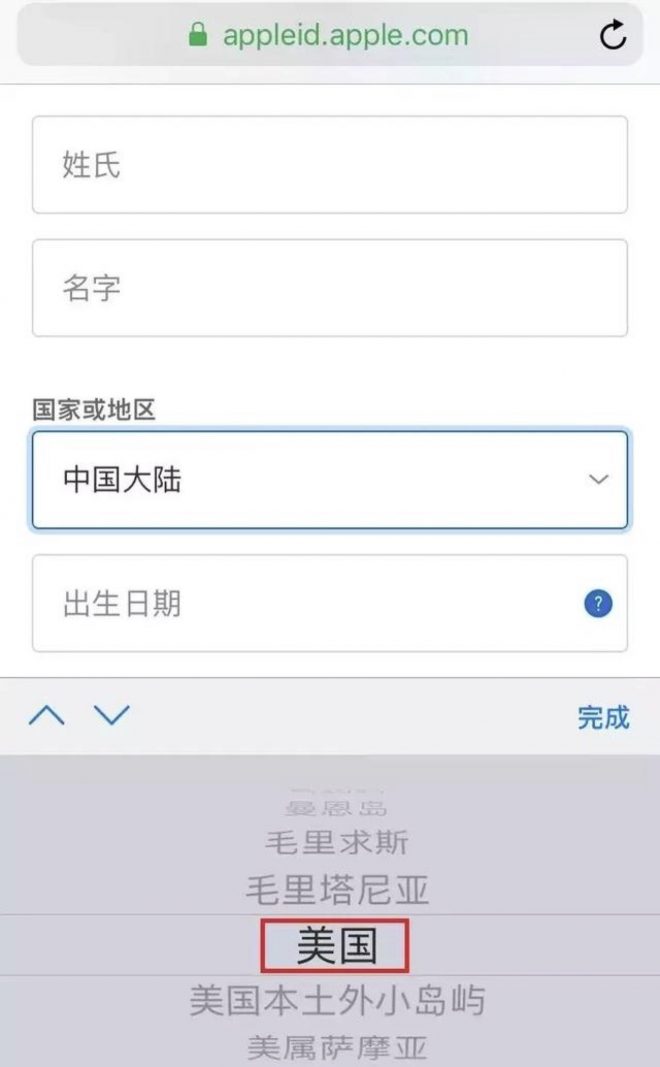
Task: Reload the page with the refresh icon
Action: click(613, 35)
